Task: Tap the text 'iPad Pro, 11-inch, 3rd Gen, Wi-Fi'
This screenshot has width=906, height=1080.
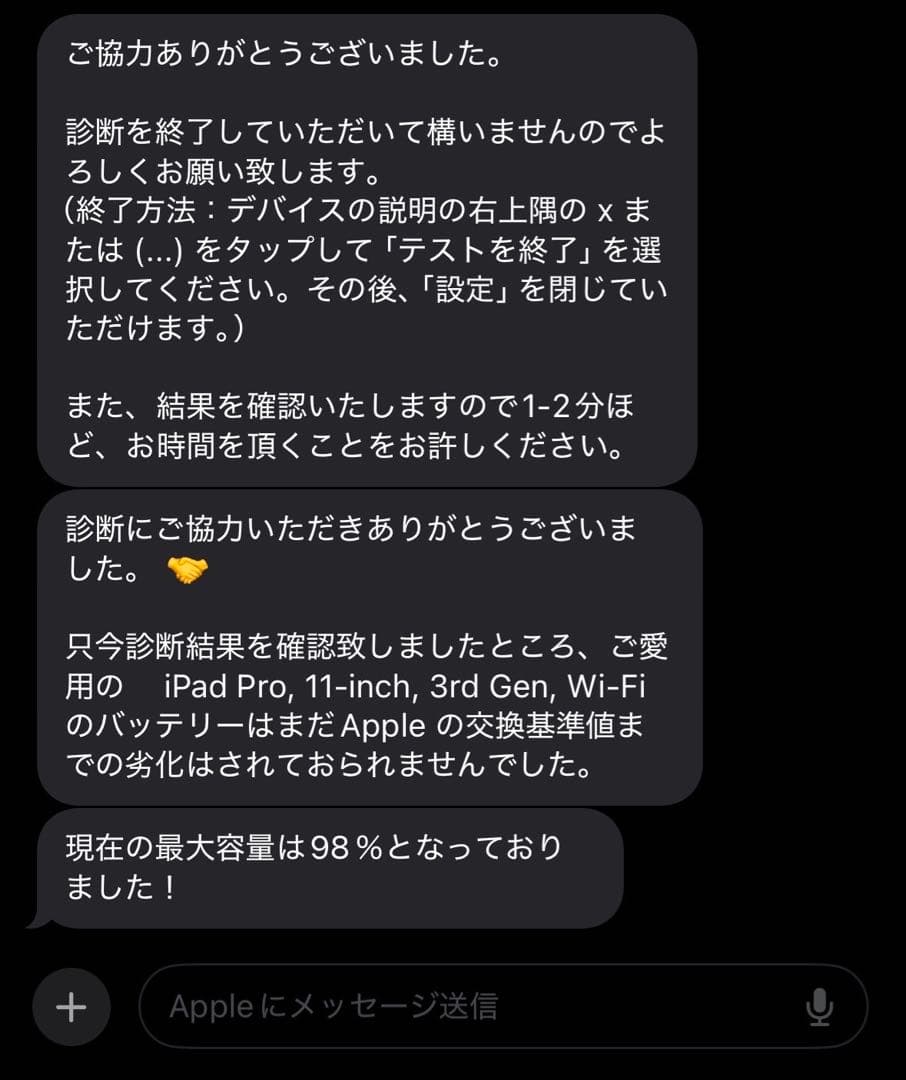Action: (x=400, y=686)
